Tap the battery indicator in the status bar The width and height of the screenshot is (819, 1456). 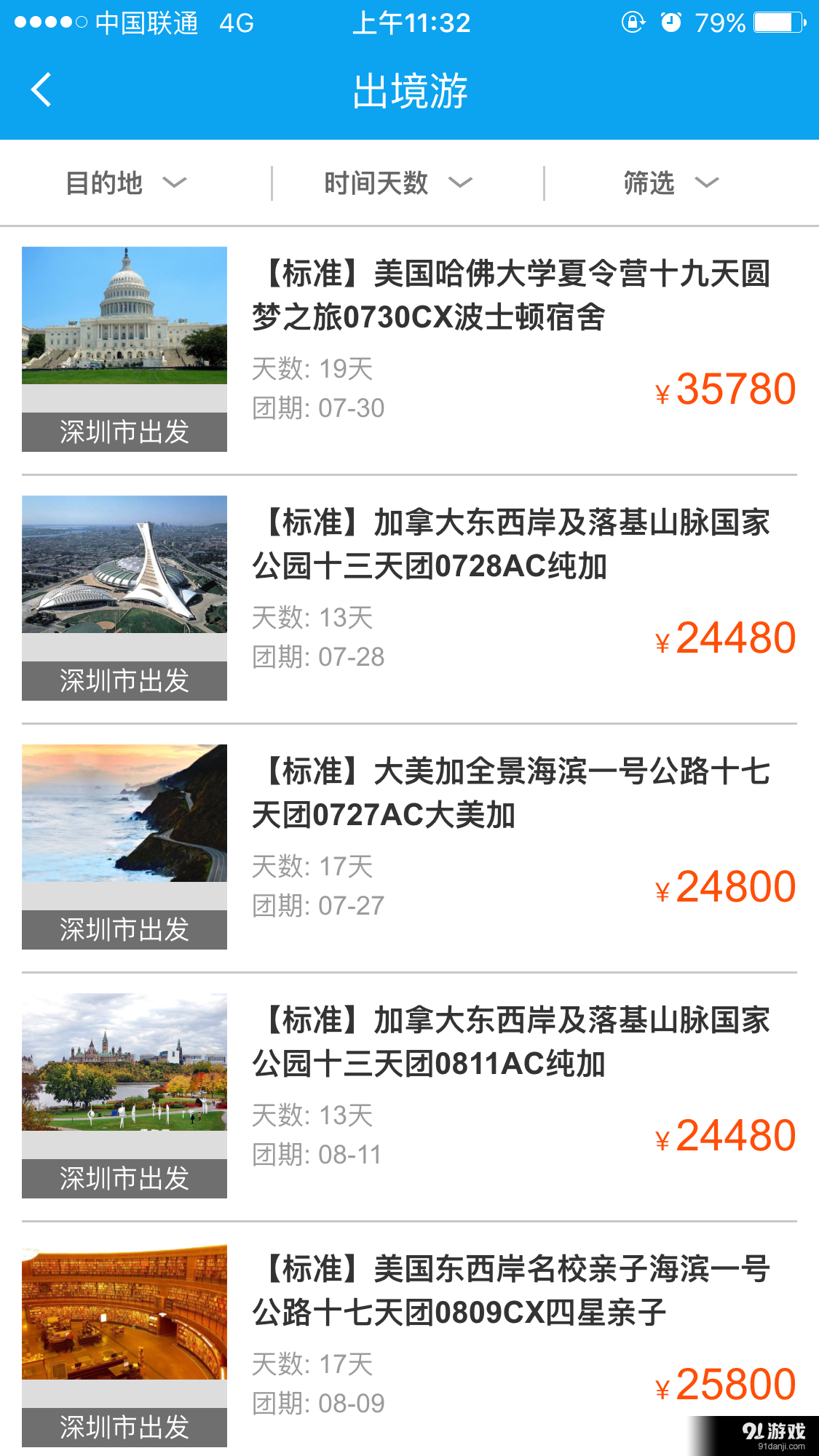tap(774, 23)
